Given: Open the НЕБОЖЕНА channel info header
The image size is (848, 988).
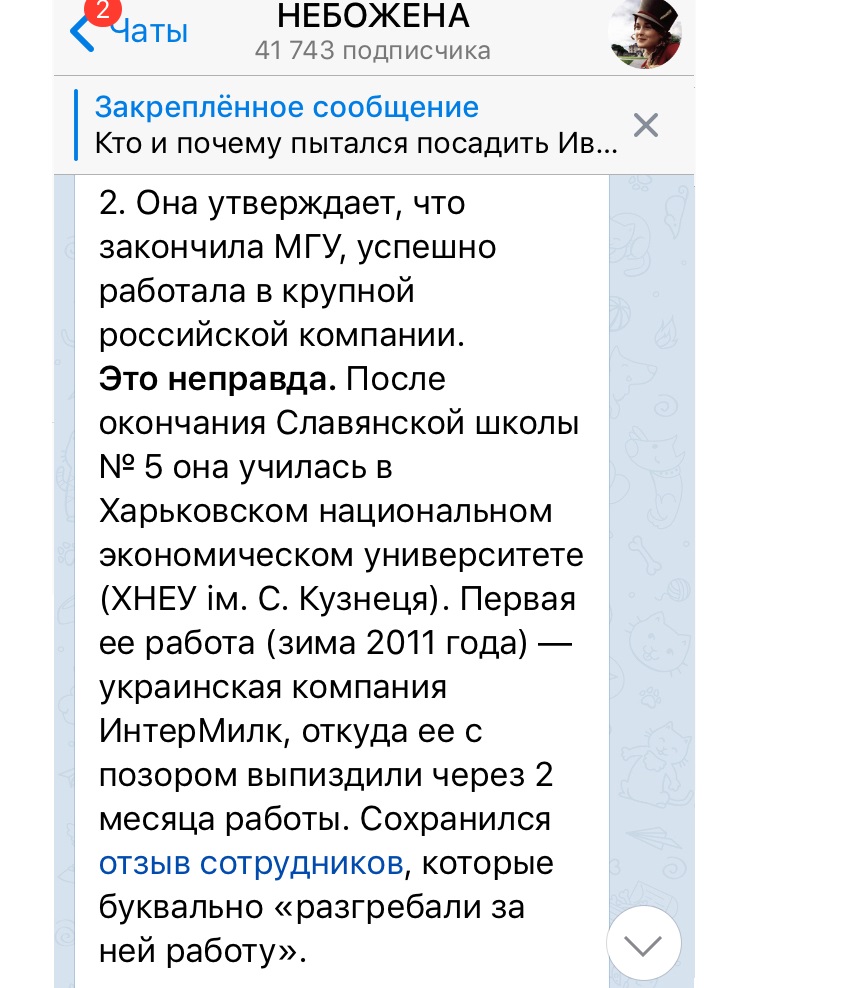Looking at the screenshot, I should point(372,31).
